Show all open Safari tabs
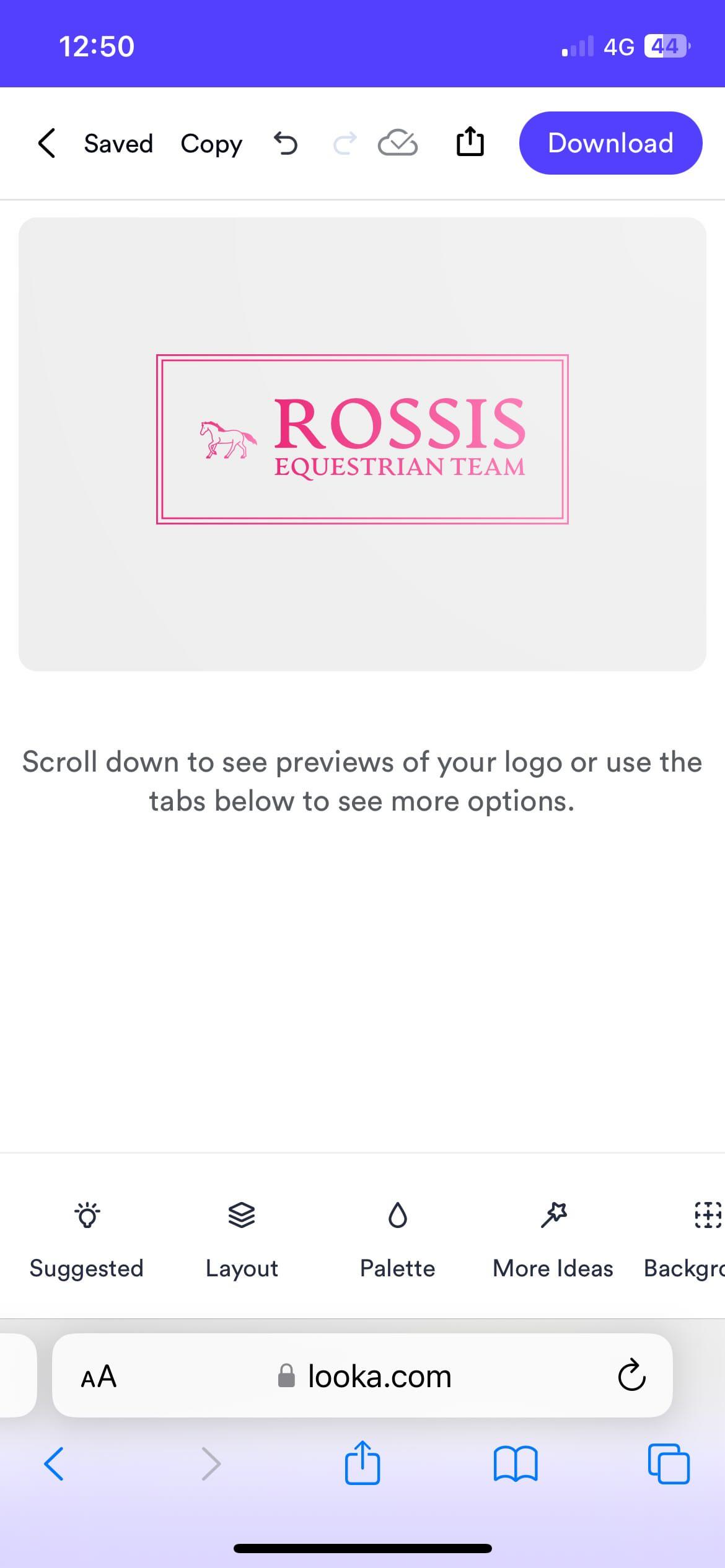Image resolution: width=725 pixels, height=1568 pixels. (x=669, y=1465)
